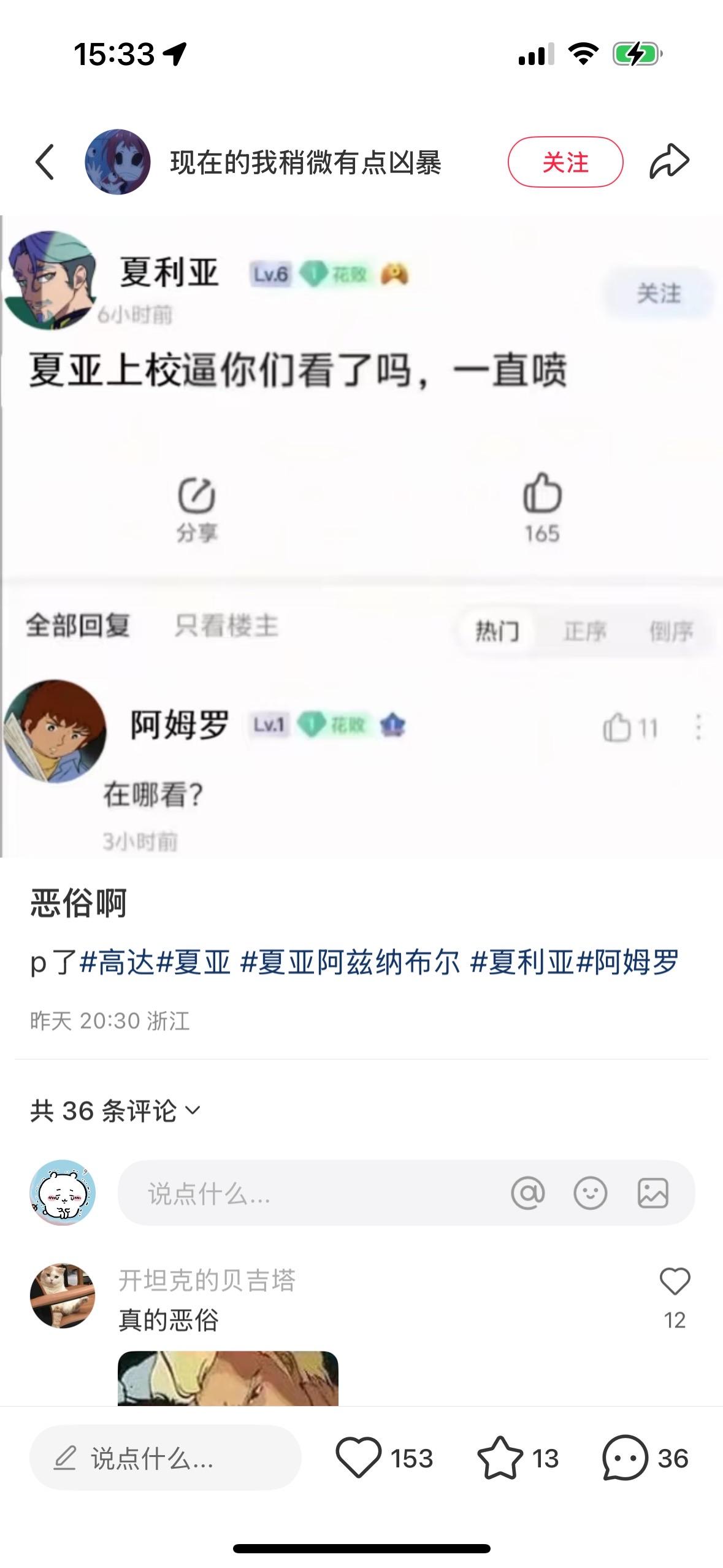Like the post with heart icon 153
The height and width of the screenshot is (1568, 723).
[x=359, y=1458]
